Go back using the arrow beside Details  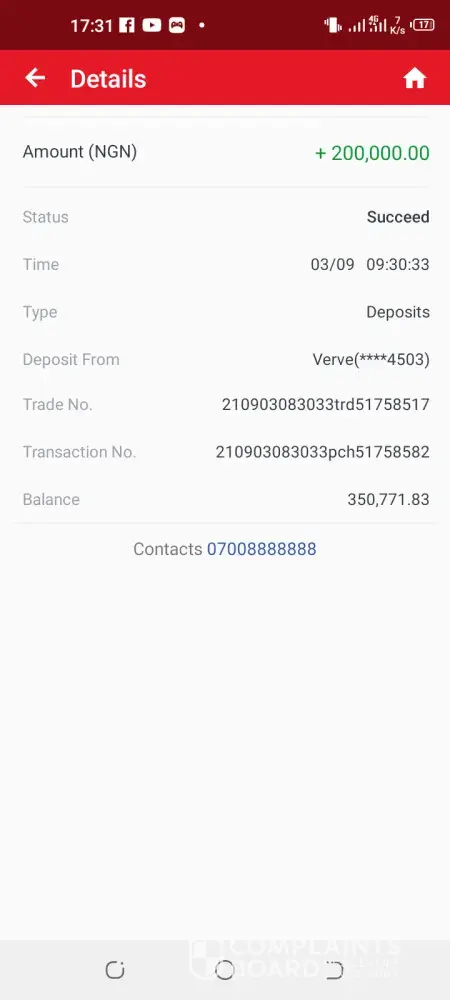(35, 78)
